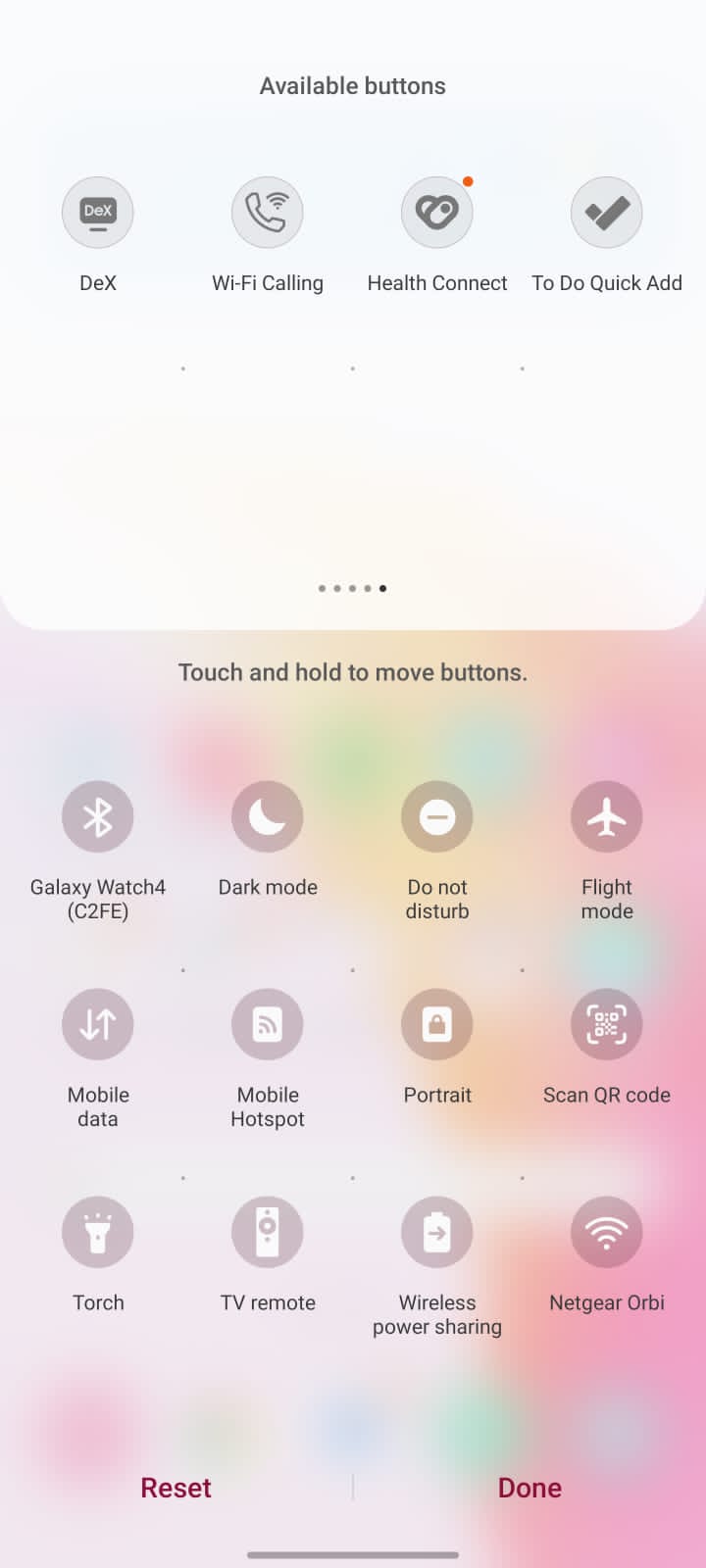Tap the Do not disturb button
Viewport: 706px width, 1568px height.
pyautogui.click(x=437, y=817)
